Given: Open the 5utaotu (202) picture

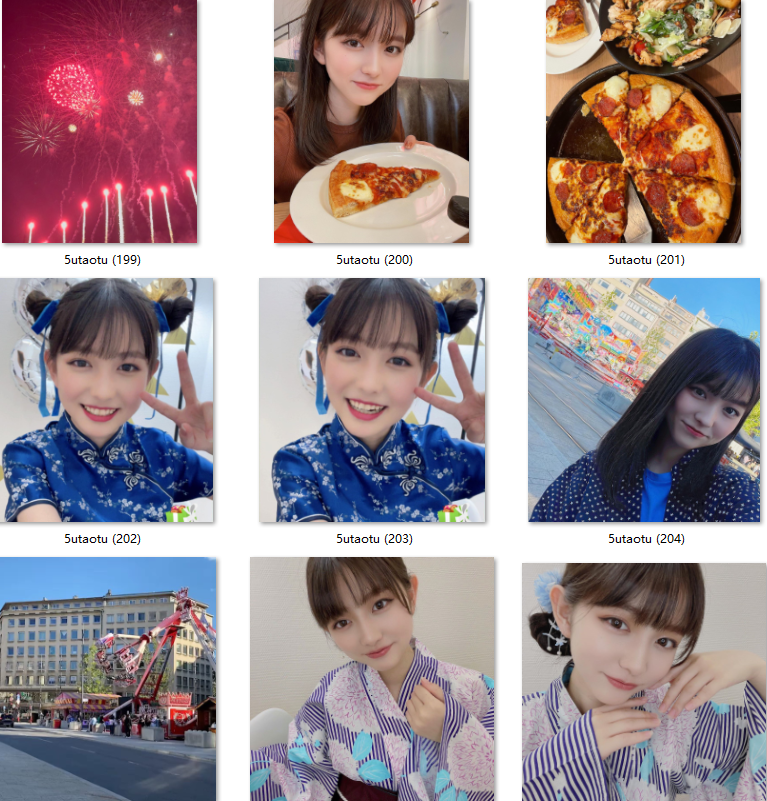Looking at the screenshot, I should coord(107,400).
